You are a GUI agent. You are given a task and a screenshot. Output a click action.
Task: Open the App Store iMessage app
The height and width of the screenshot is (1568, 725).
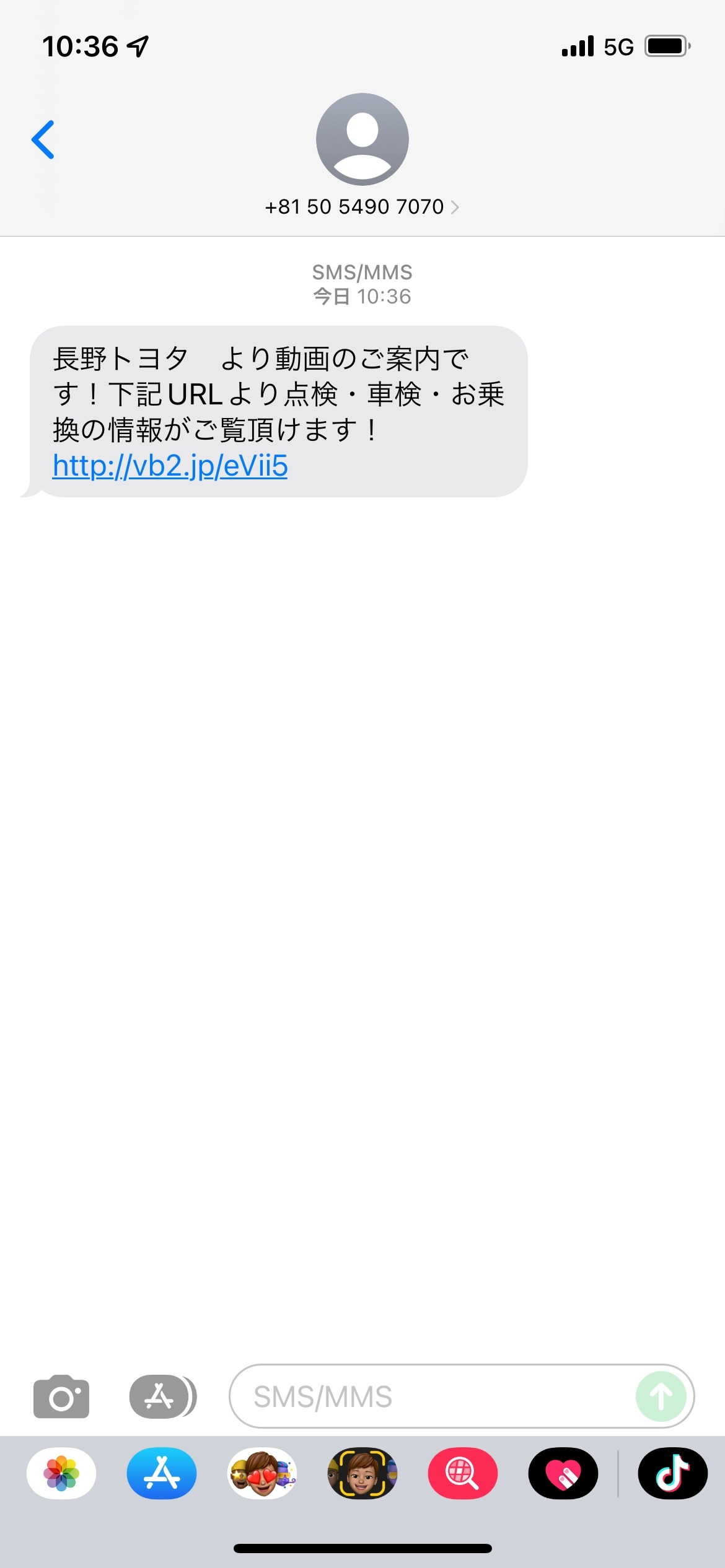pyautogui.click(x=162, y=1473)
